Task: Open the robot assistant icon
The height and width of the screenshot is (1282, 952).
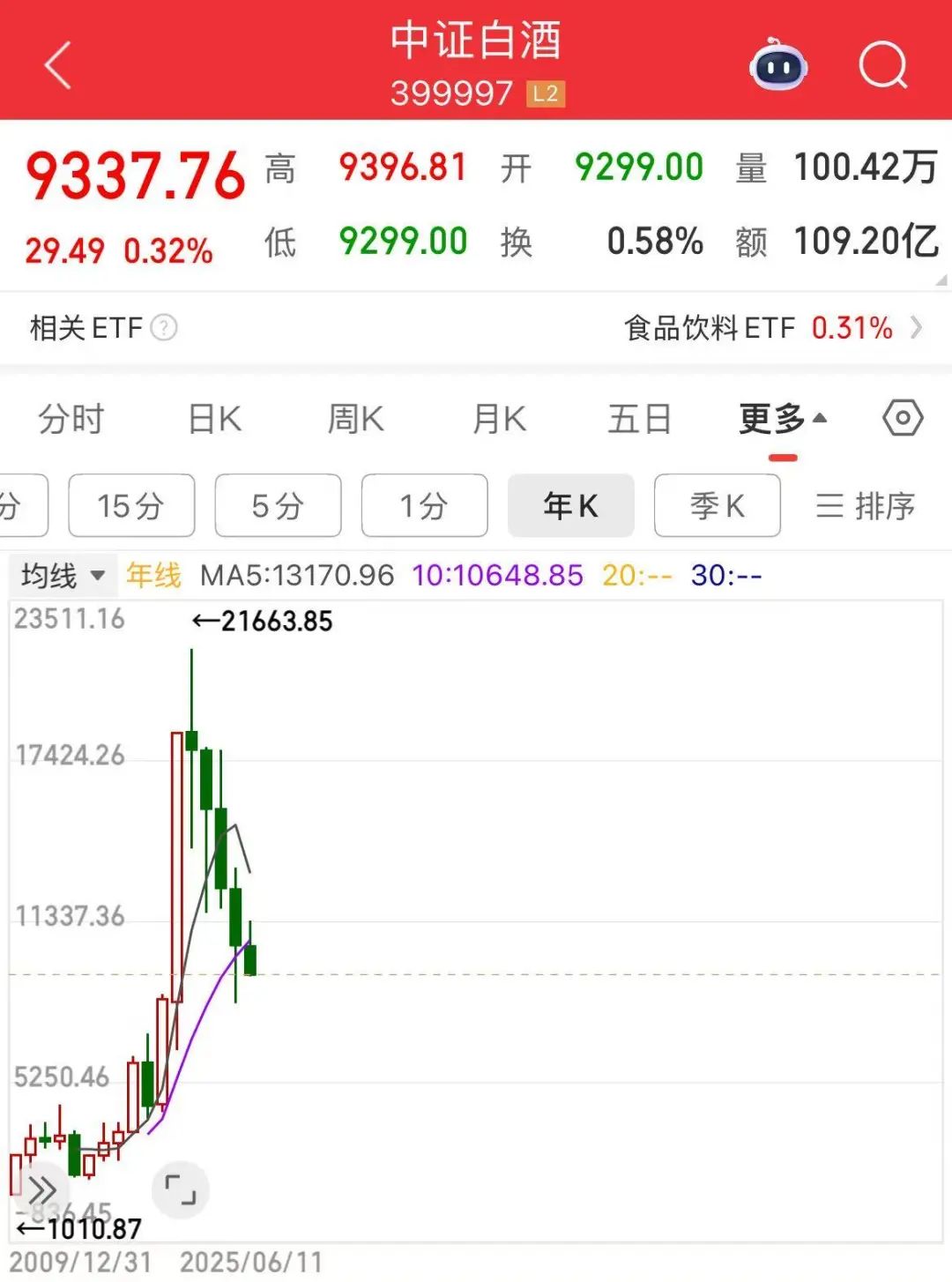Action: (777, 65)
